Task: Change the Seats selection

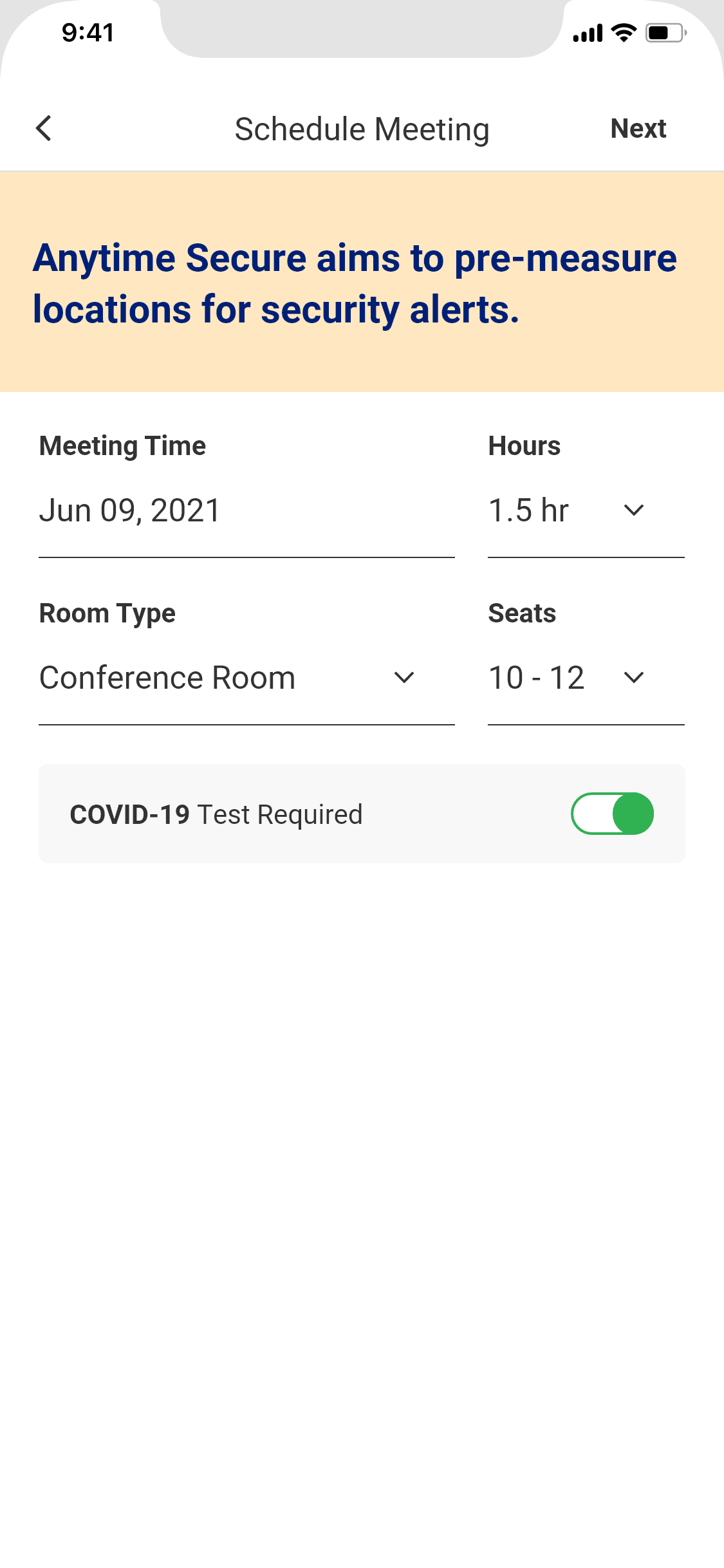Action: 586,678
